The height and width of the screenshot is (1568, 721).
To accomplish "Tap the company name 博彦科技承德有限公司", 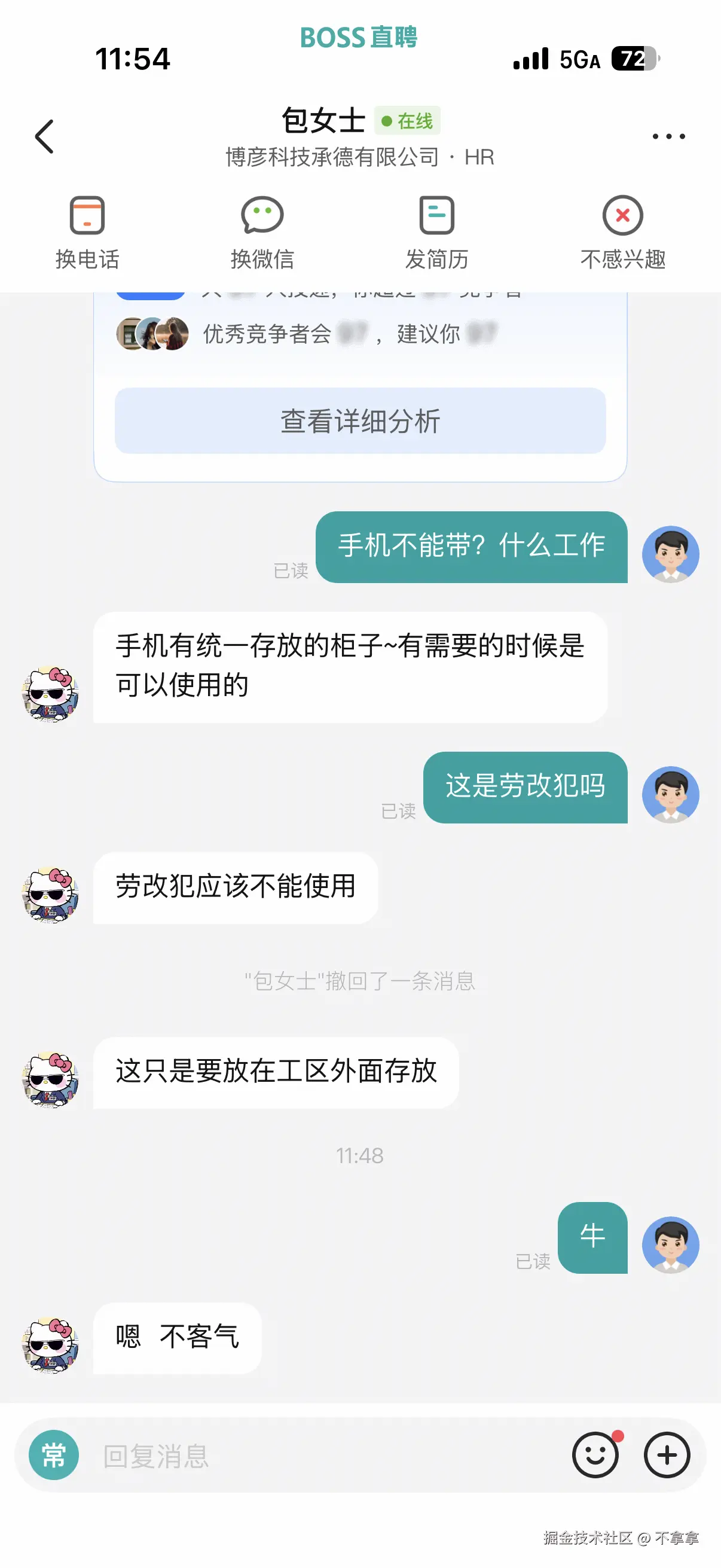I will pos(331,157).
